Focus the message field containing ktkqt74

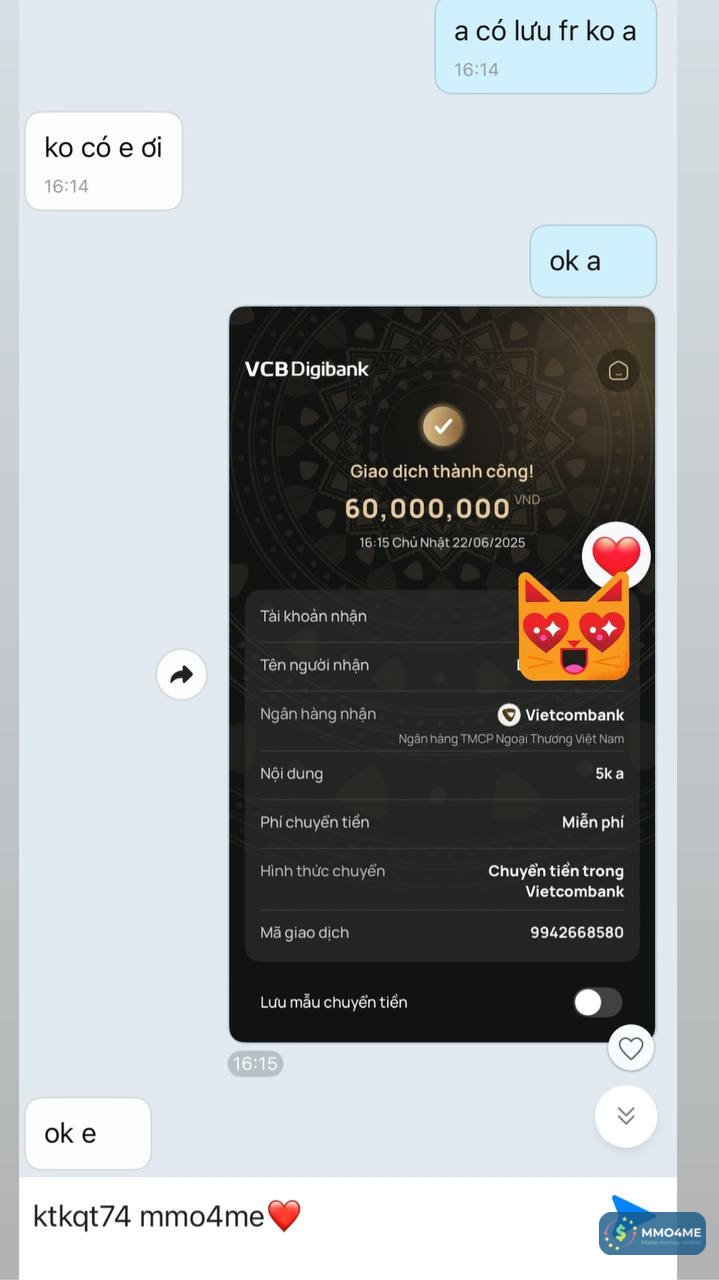pyautogui.click(x=300, y=1217)
